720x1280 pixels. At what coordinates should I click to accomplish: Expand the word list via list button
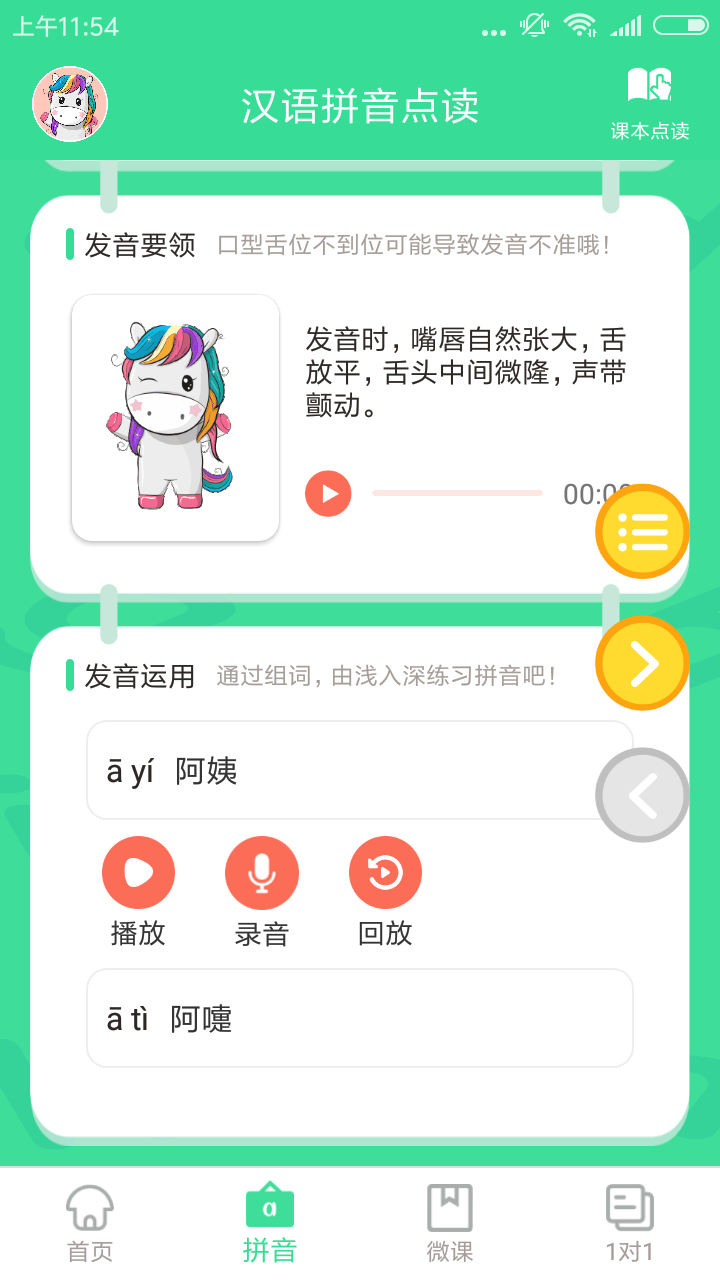coord(643,531)
